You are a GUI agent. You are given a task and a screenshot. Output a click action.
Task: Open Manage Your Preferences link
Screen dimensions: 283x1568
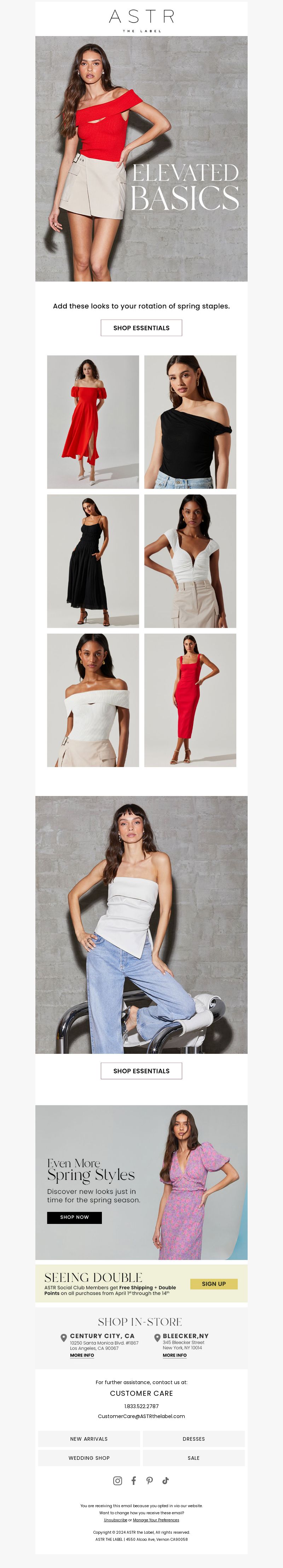156,1520
